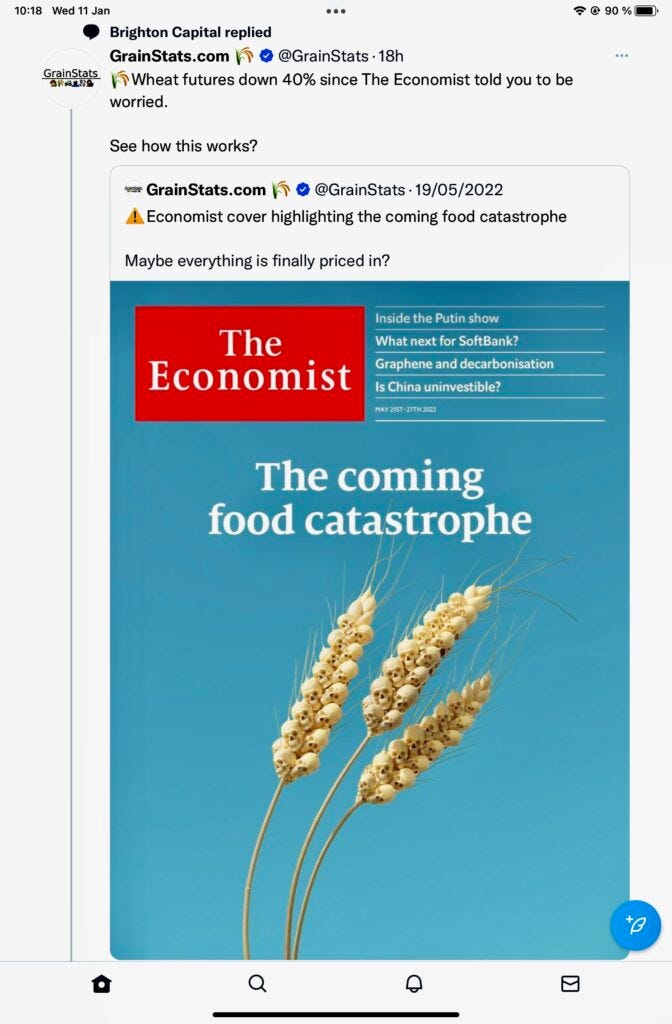Switch to the Search tab

tap(257, 984)
